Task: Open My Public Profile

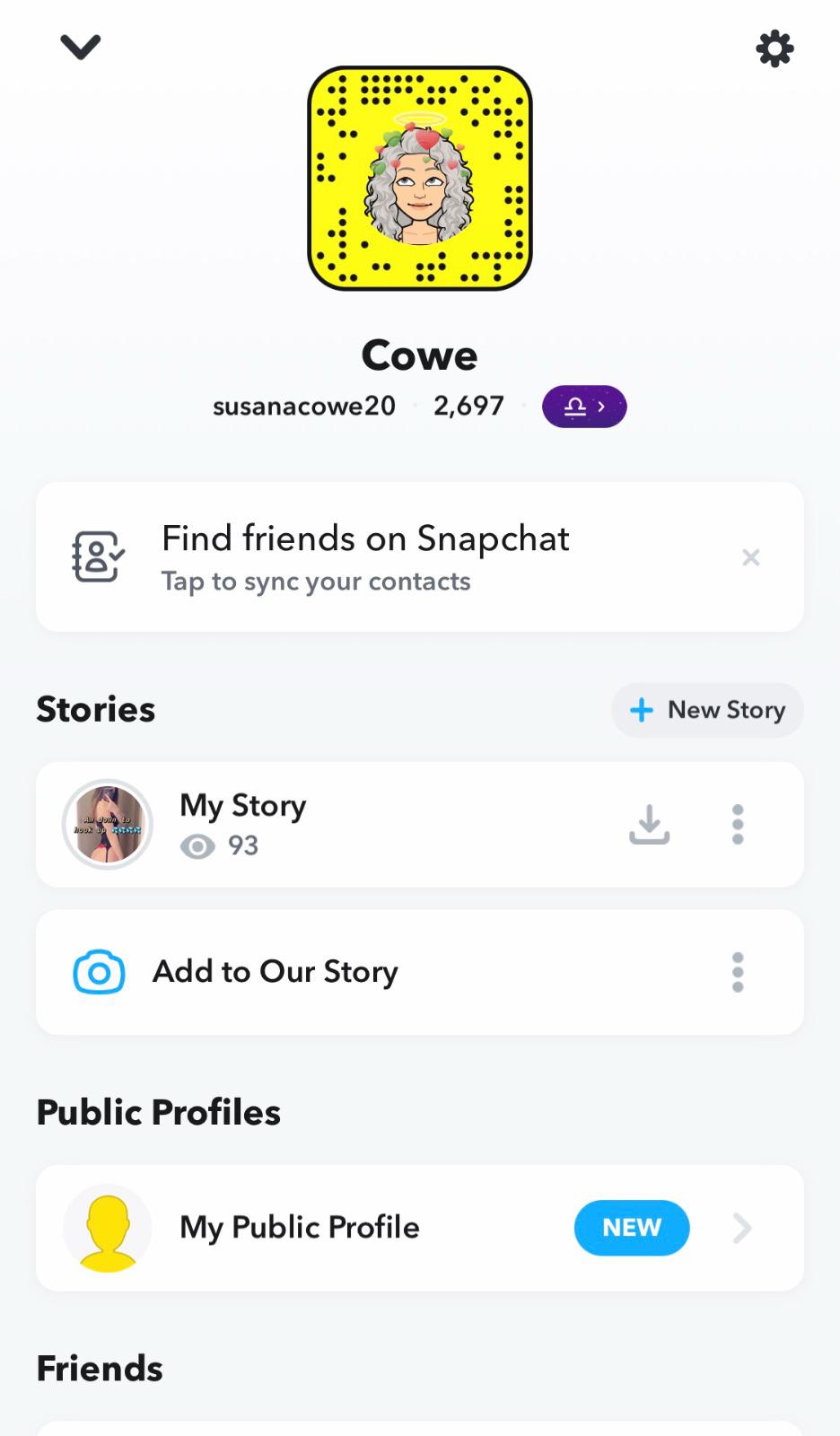Action: (x=299, y=1228)
